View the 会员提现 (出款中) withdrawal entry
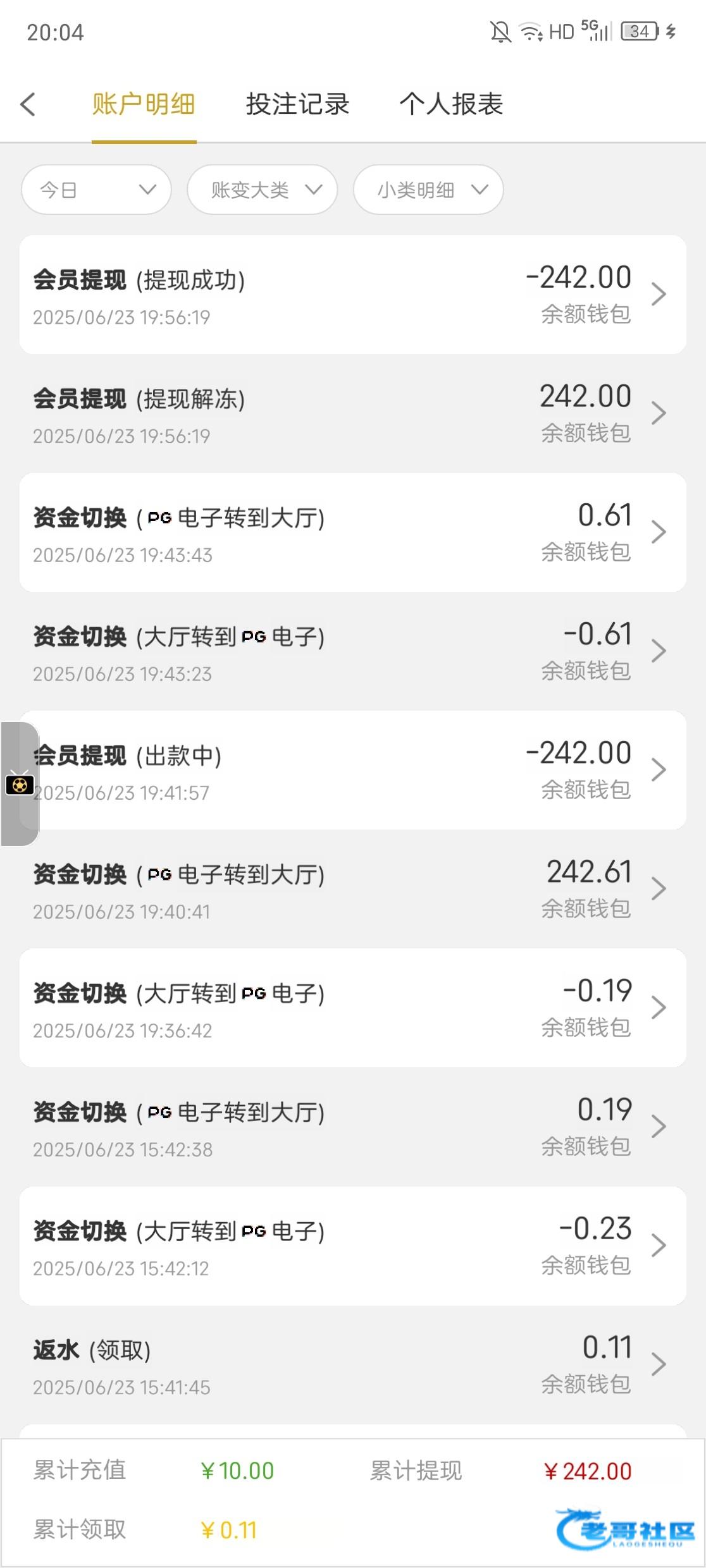 tap(353, 770)
